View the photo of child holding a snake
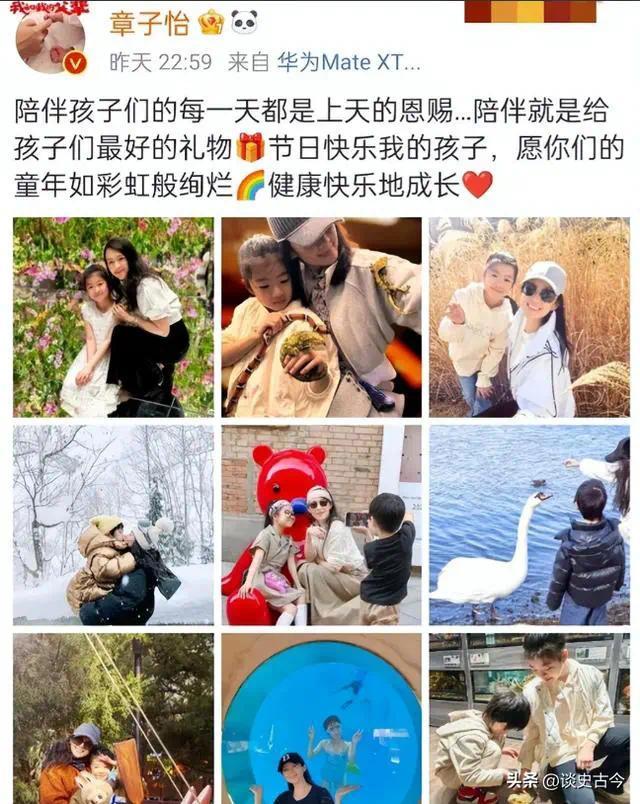The height and width of the screenshot is (804, 640). coord(321,317)
